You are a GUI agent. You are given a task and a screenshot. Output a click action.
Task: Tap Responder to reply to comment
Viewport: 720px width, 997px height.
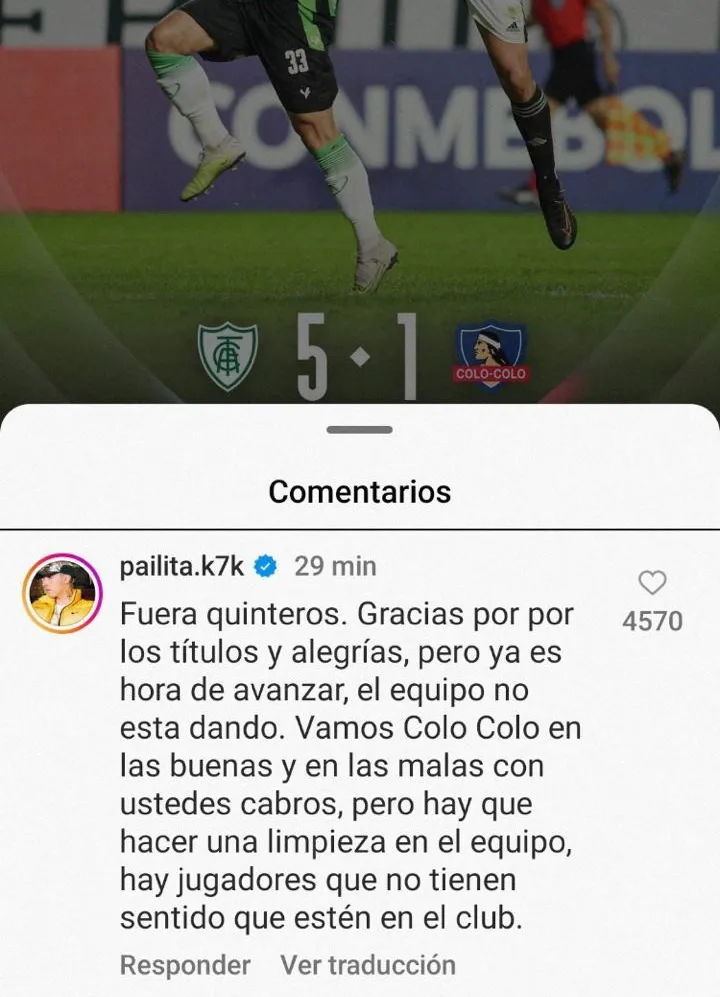coord(185,965)
